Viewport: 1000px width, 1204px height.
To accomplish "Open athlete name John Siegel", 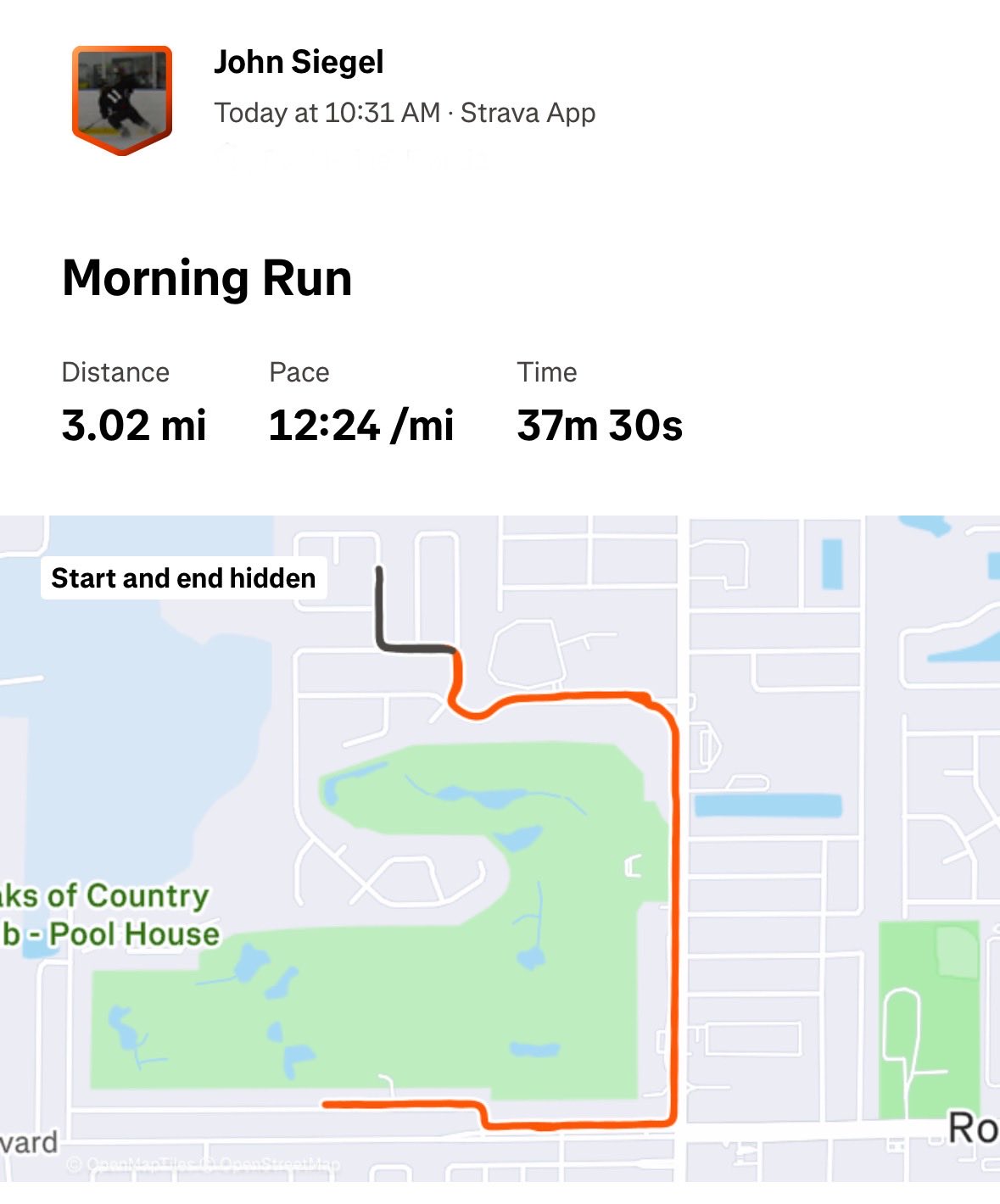I will (x=299, y=62).
